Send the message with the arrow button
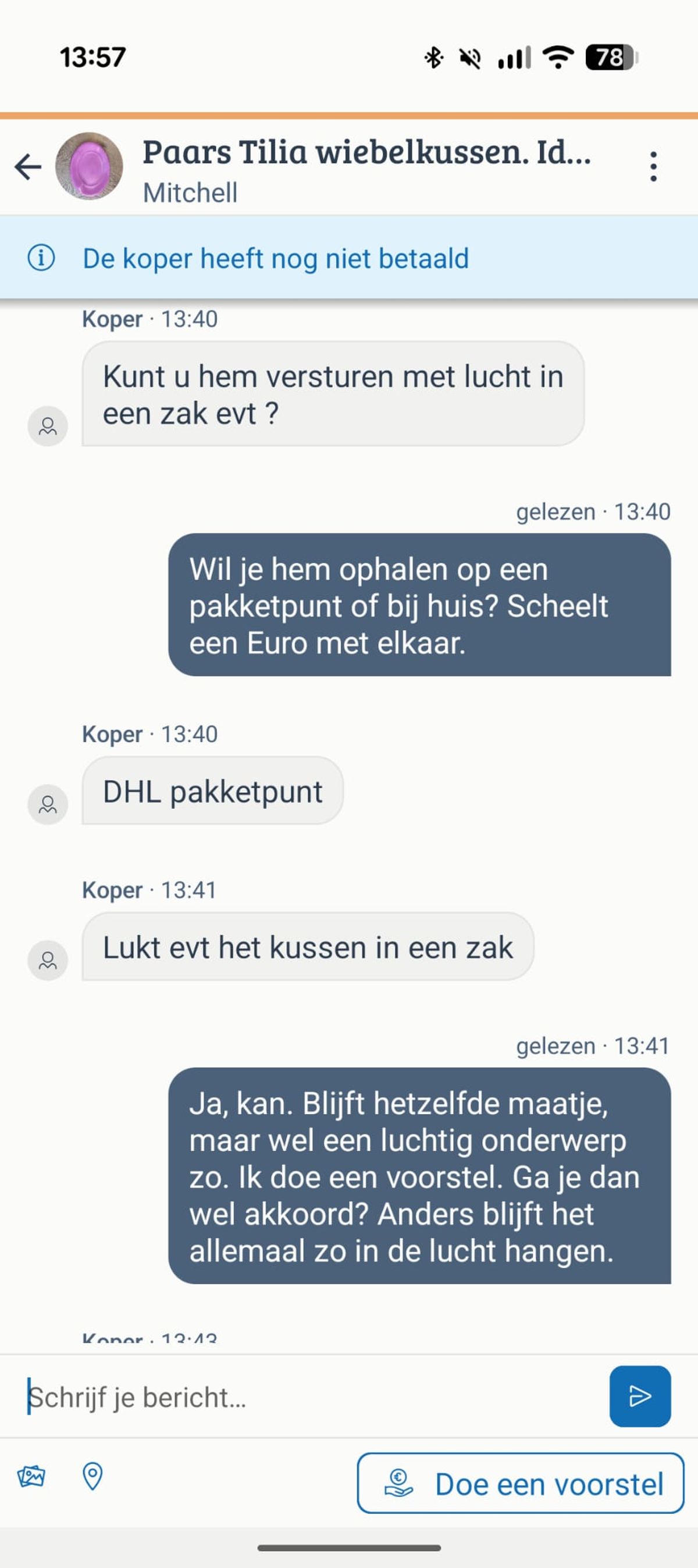Image resolution: width=698 pixels, height=1568 pixels. click(x=640, y=1396)
